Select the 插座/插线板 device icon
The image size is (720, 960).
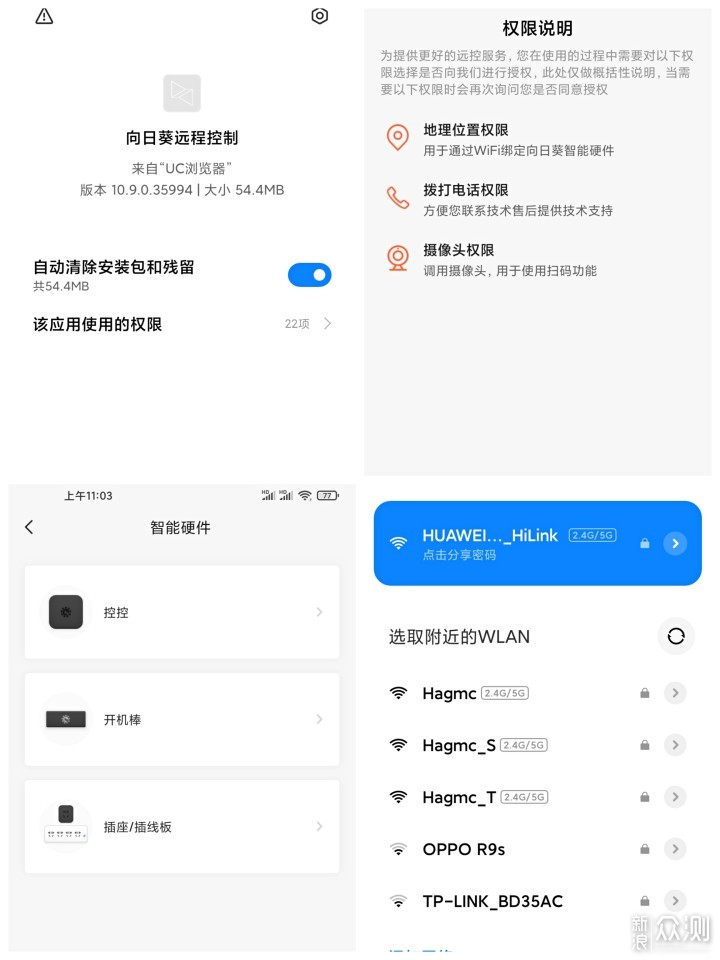tap(65, 826)
